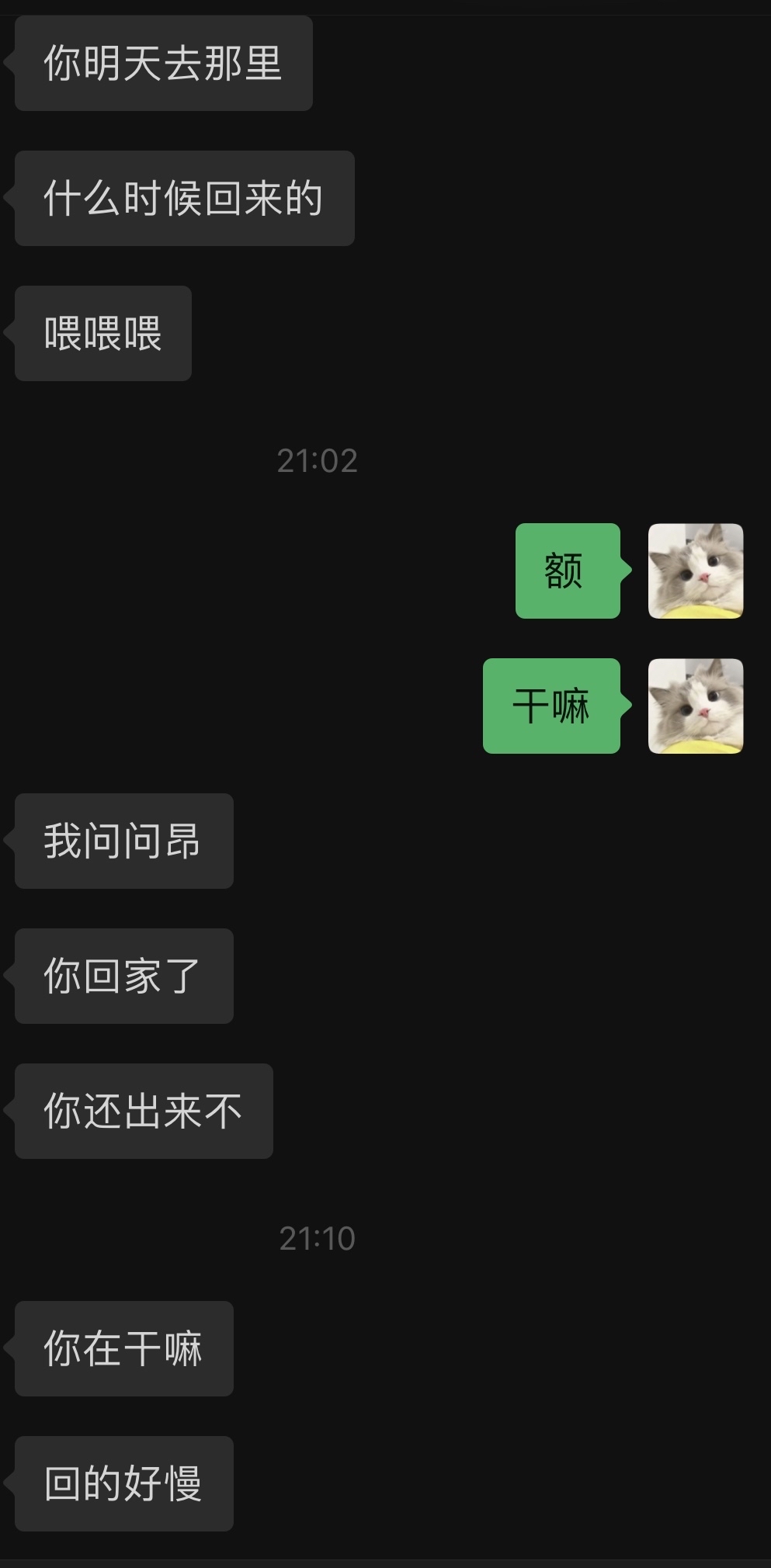Open the cat avatar beside the 干嘛 message
The height and width of the screenshot is (1568, 771).
click(x=696, y=706)
